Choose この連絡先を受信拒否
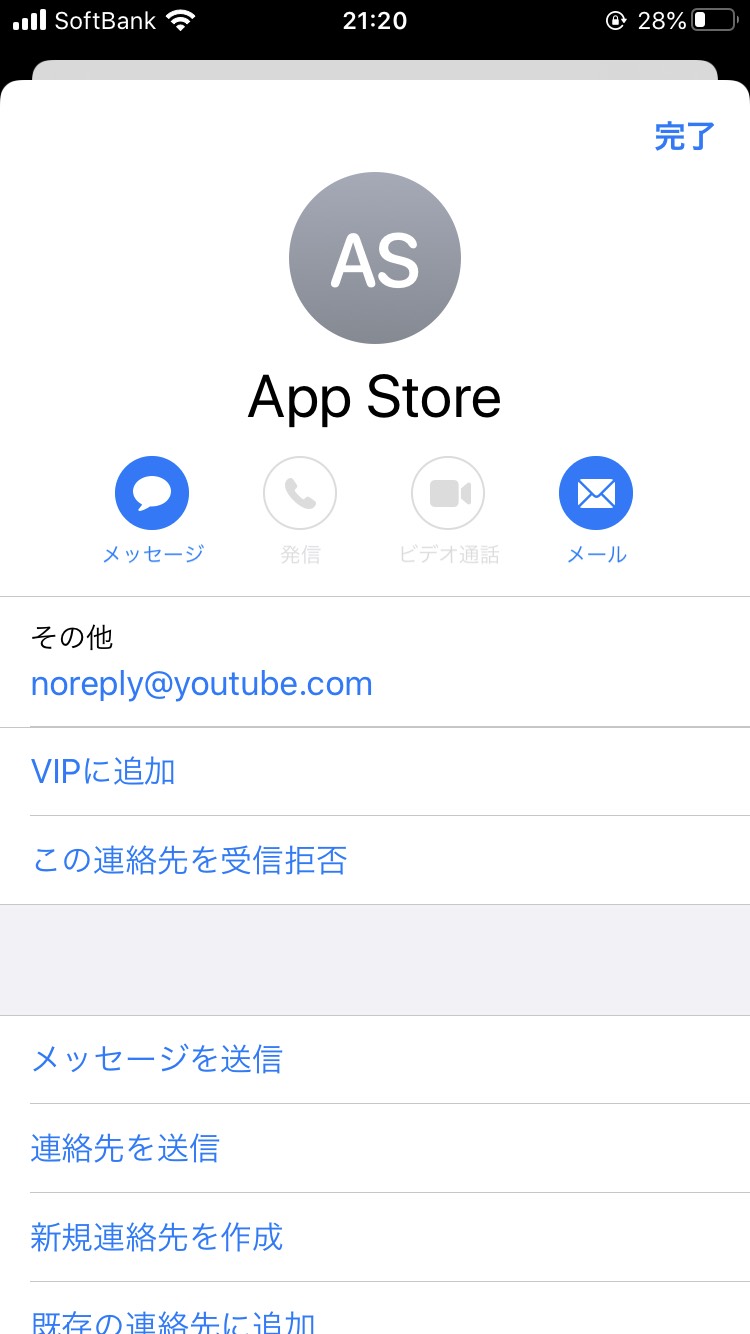The image size is (750, 1334). click(189, 860)
